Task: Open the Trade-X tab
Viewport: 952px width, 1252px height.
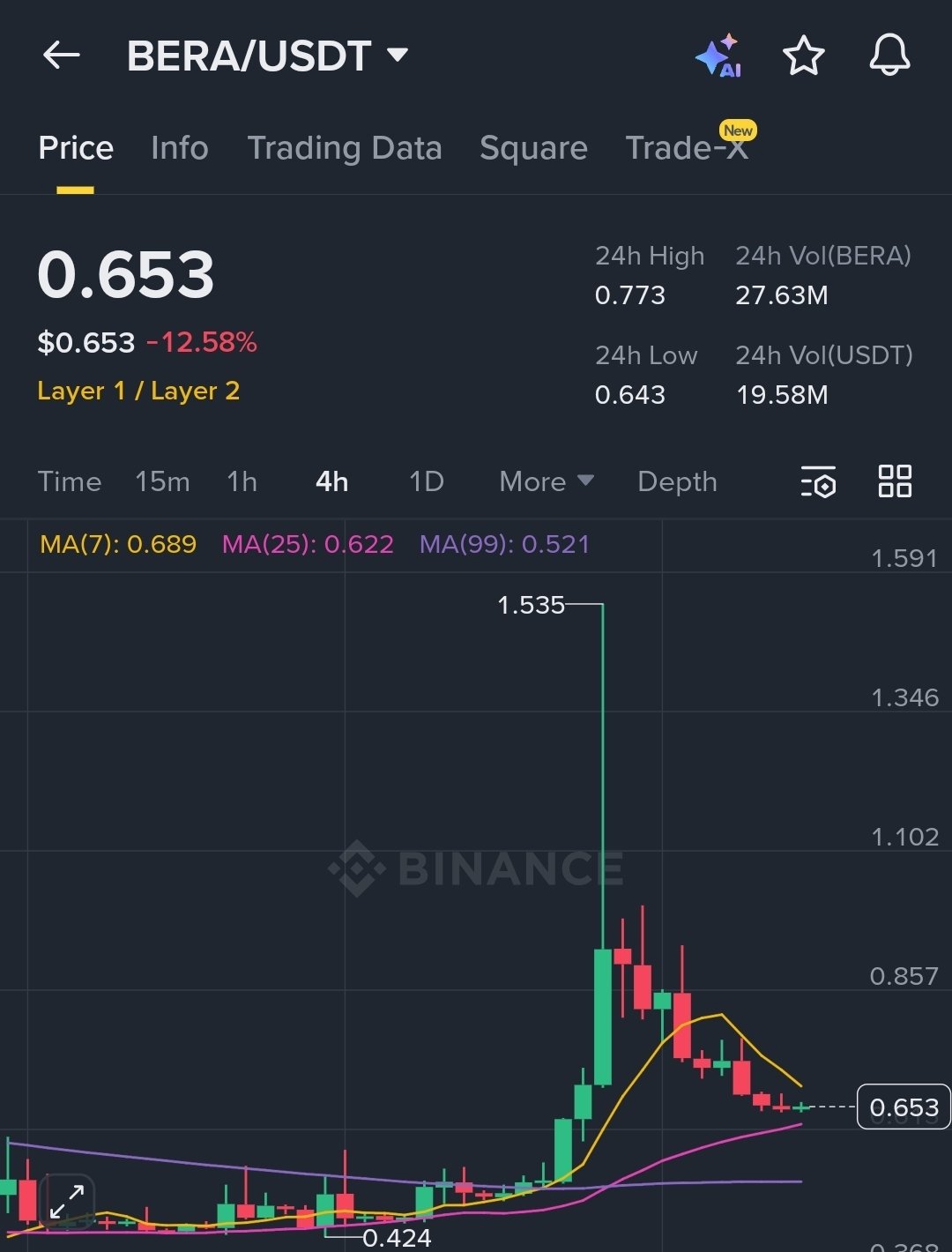Action: (x=687, y=148)
